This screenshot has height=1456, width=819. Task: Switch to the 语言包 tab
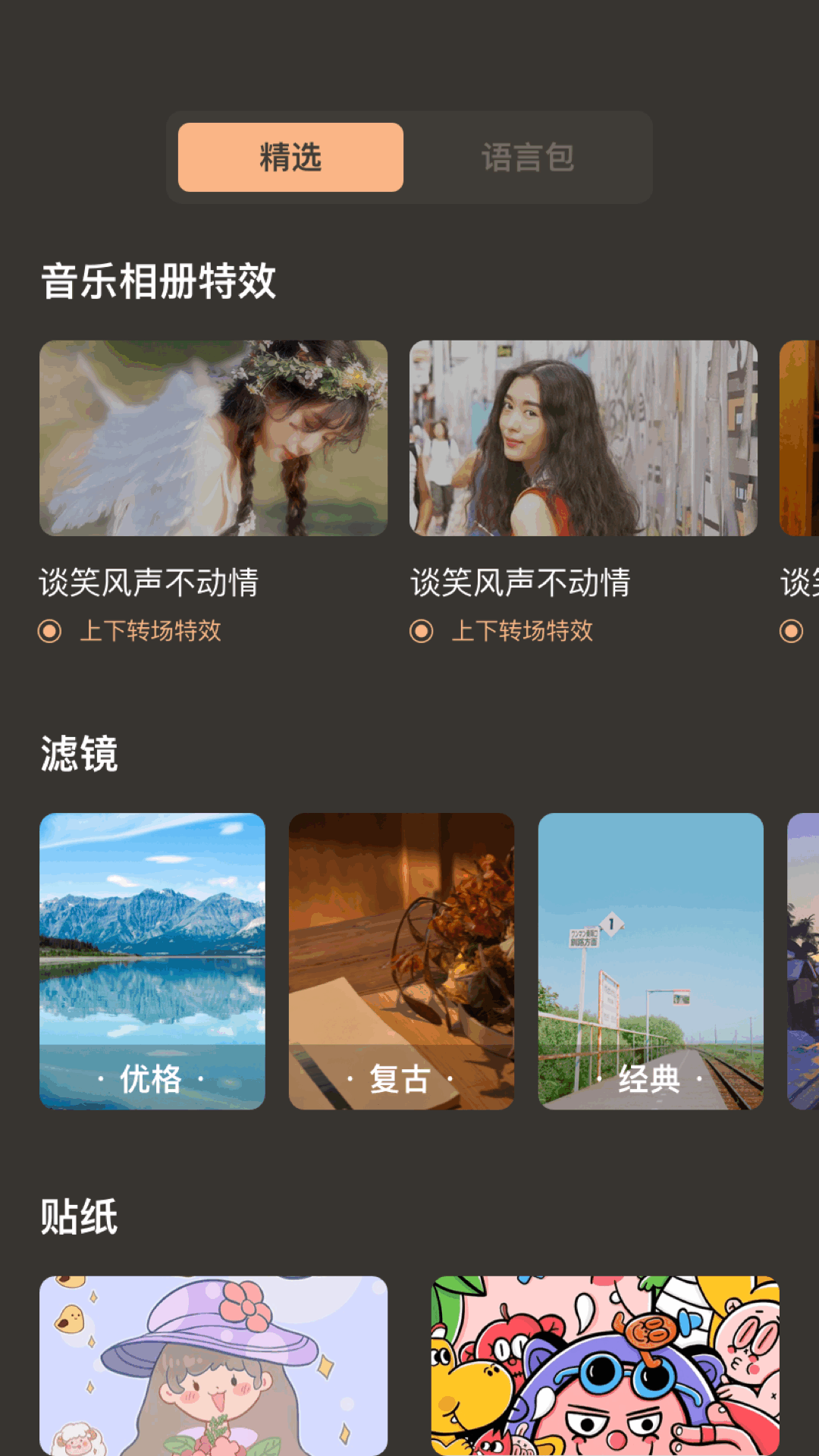(527, 156)
